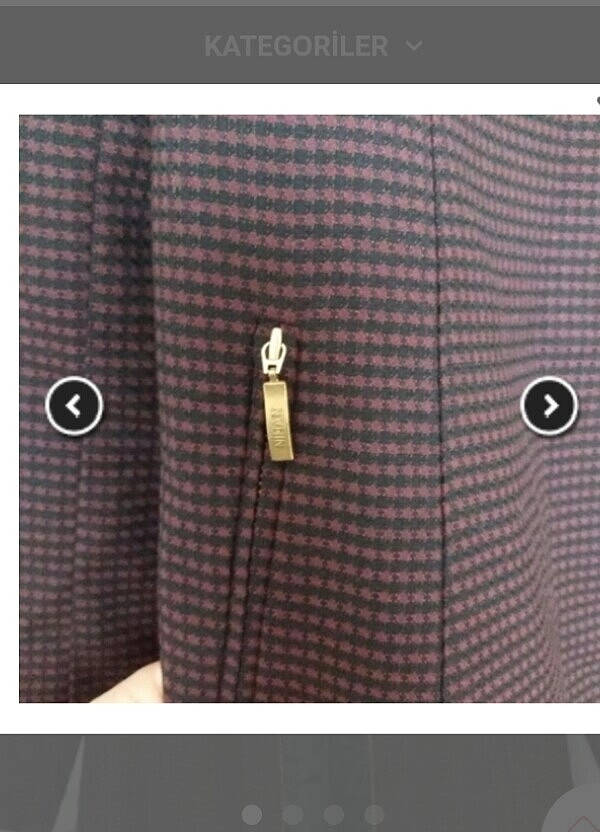Go to the previous product photo

pos(74,406)
